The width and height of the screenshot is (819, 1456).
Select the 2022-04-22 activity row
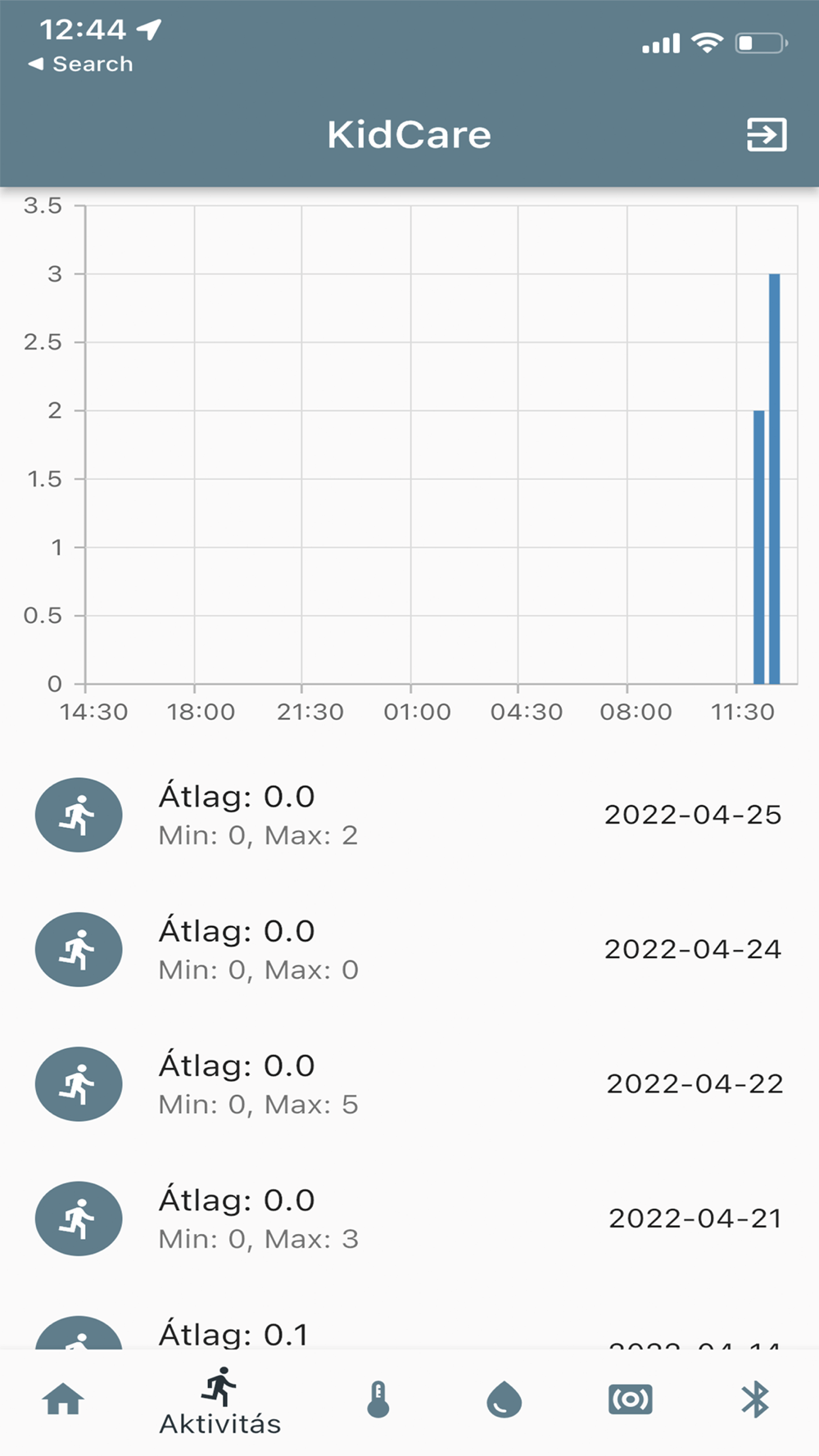(x=409, y=1083)
